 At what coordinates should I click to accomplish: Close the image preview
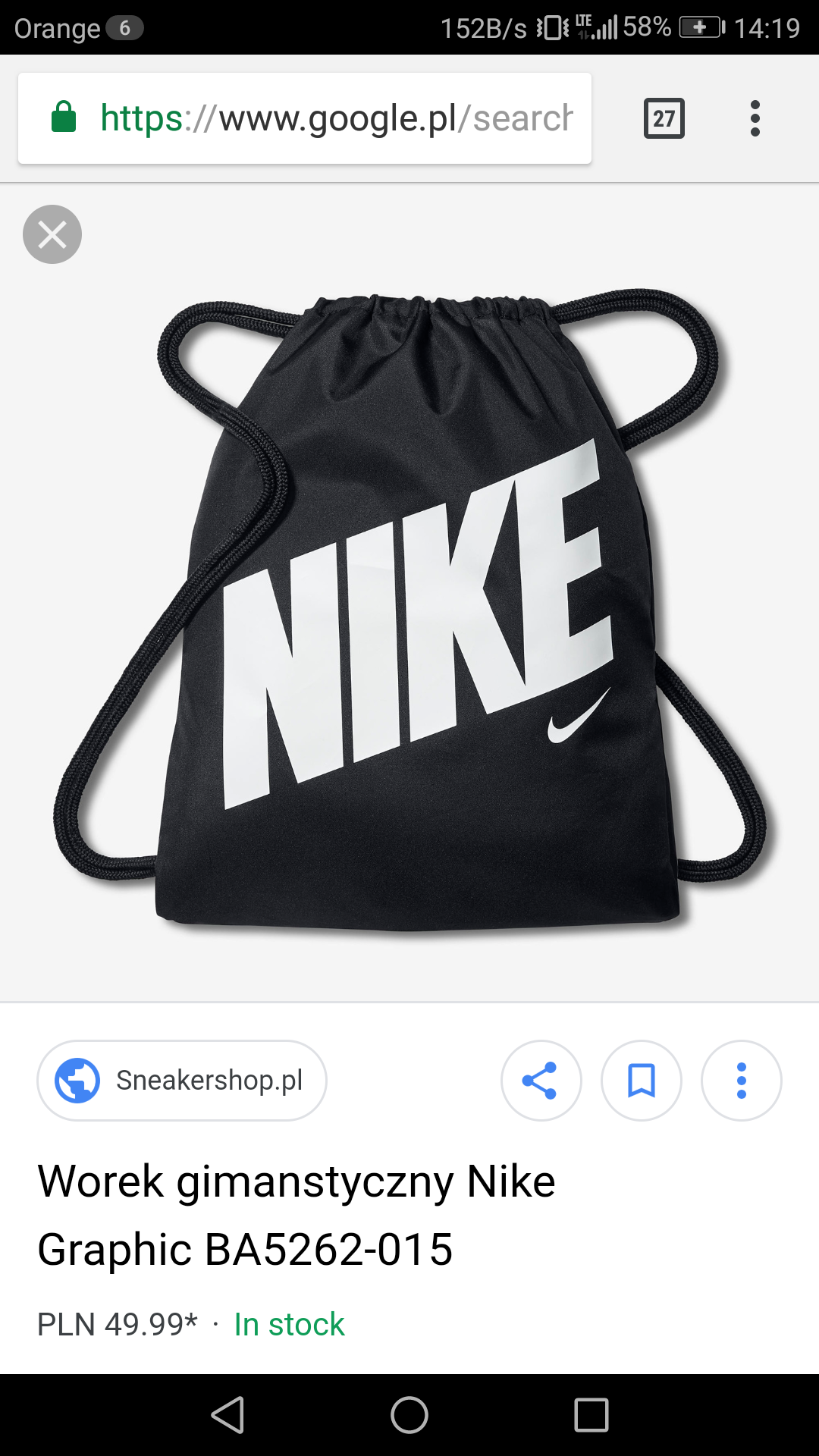click(x=52, y=234)
